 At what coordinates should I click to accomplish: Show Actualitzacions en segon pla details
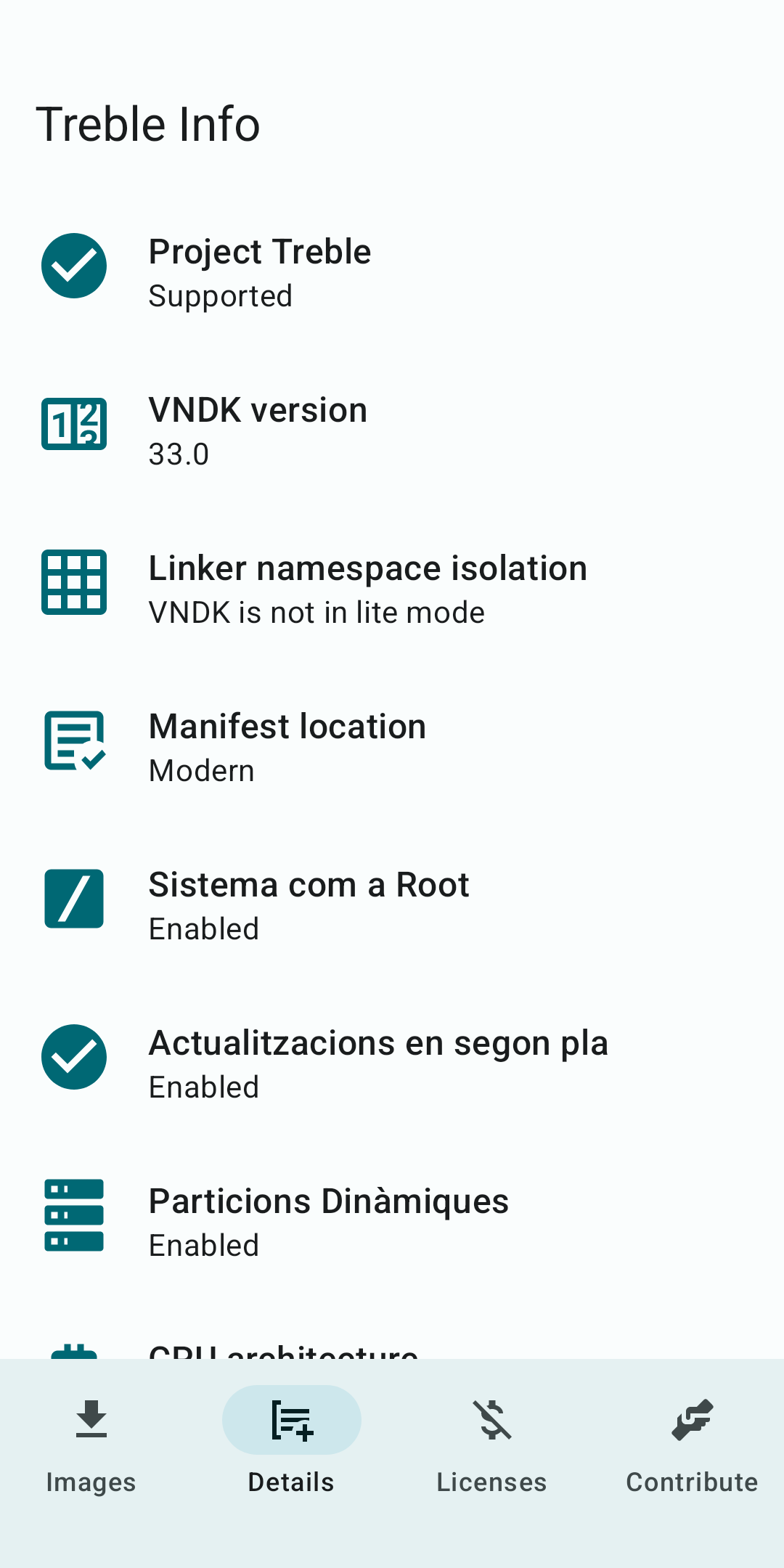392,1063
